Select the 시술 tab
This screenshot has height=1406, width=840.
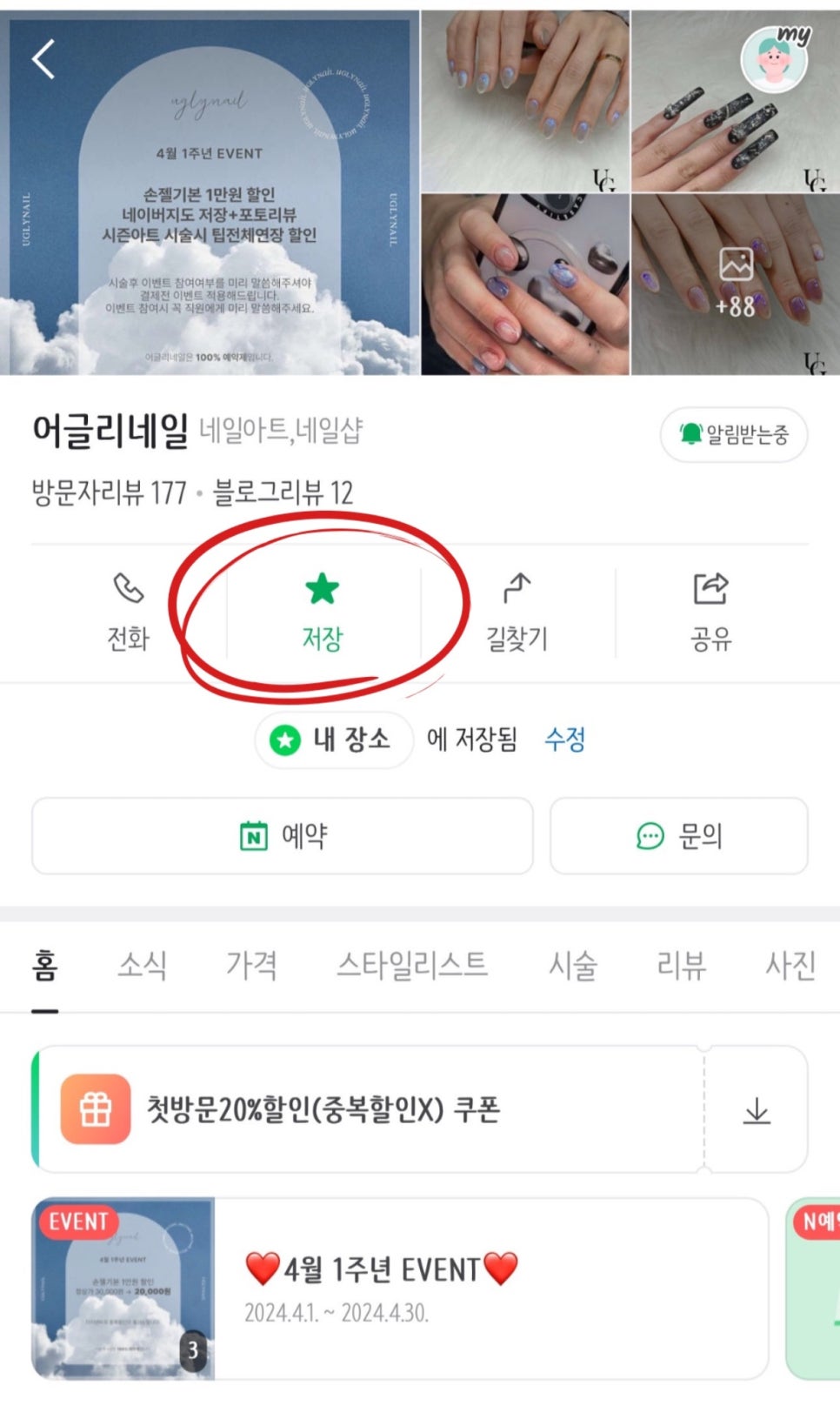pos(572,965)
